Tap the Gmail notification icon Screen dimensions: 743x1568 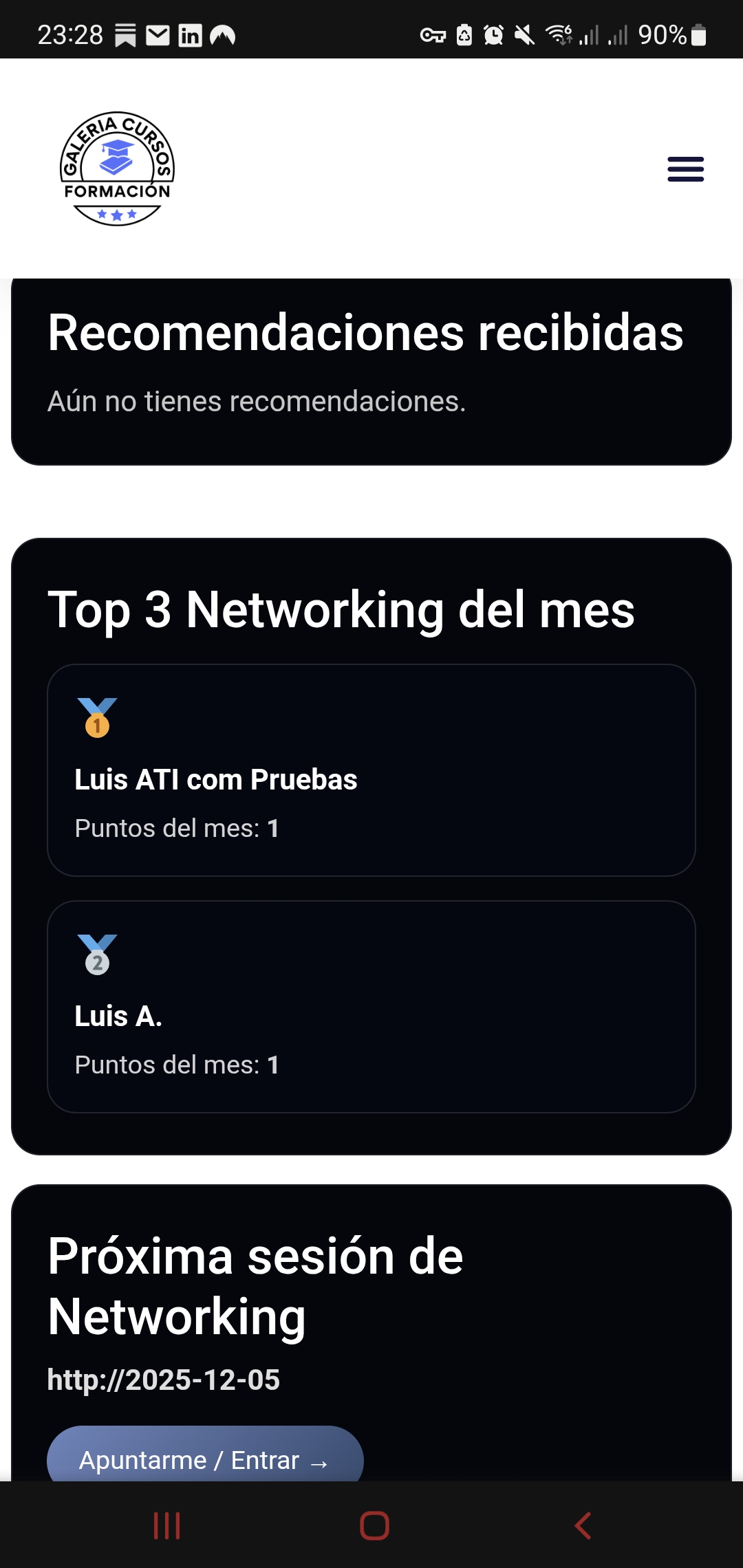click(157, 34)
